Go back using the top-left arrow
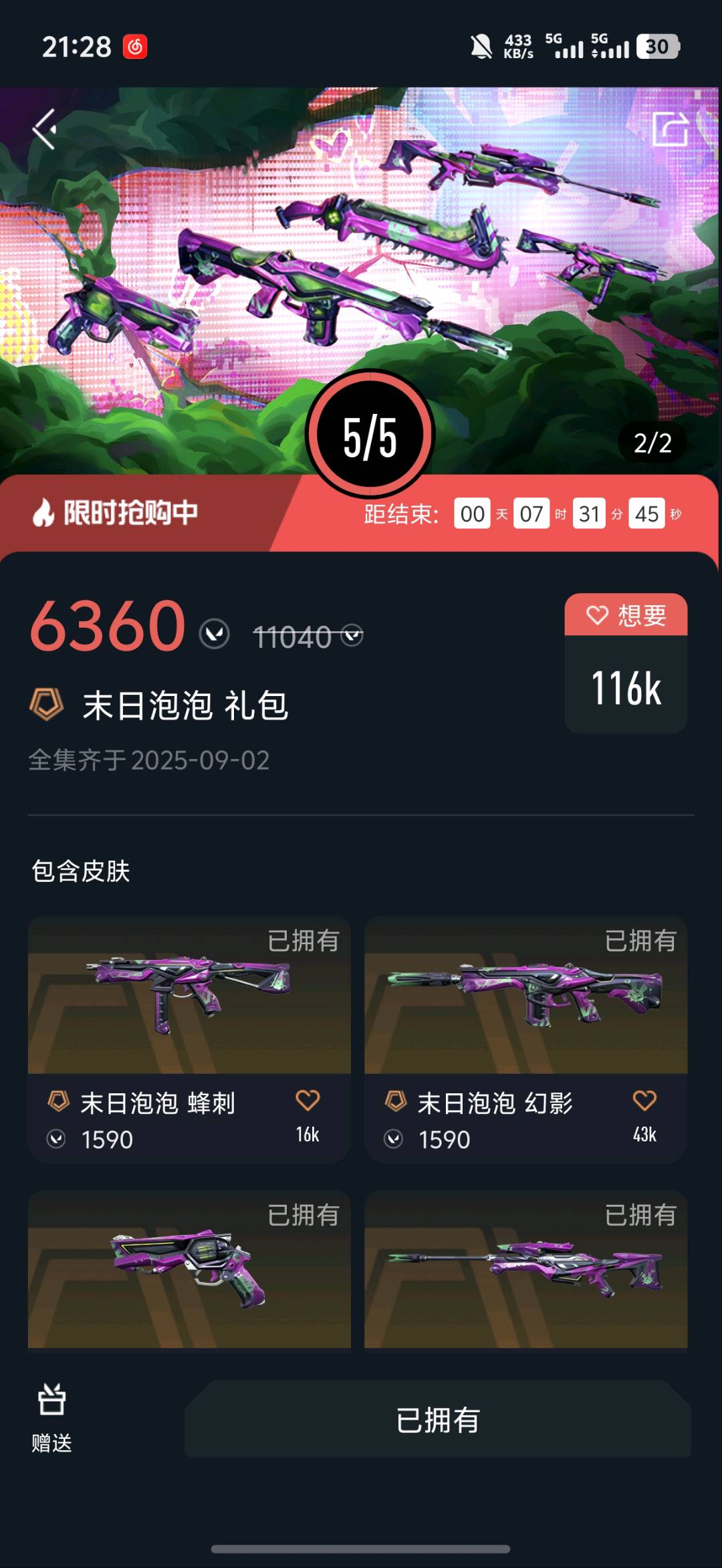Image resolution: width=722 pixels, height=1568 pixels. pos(45,129)
